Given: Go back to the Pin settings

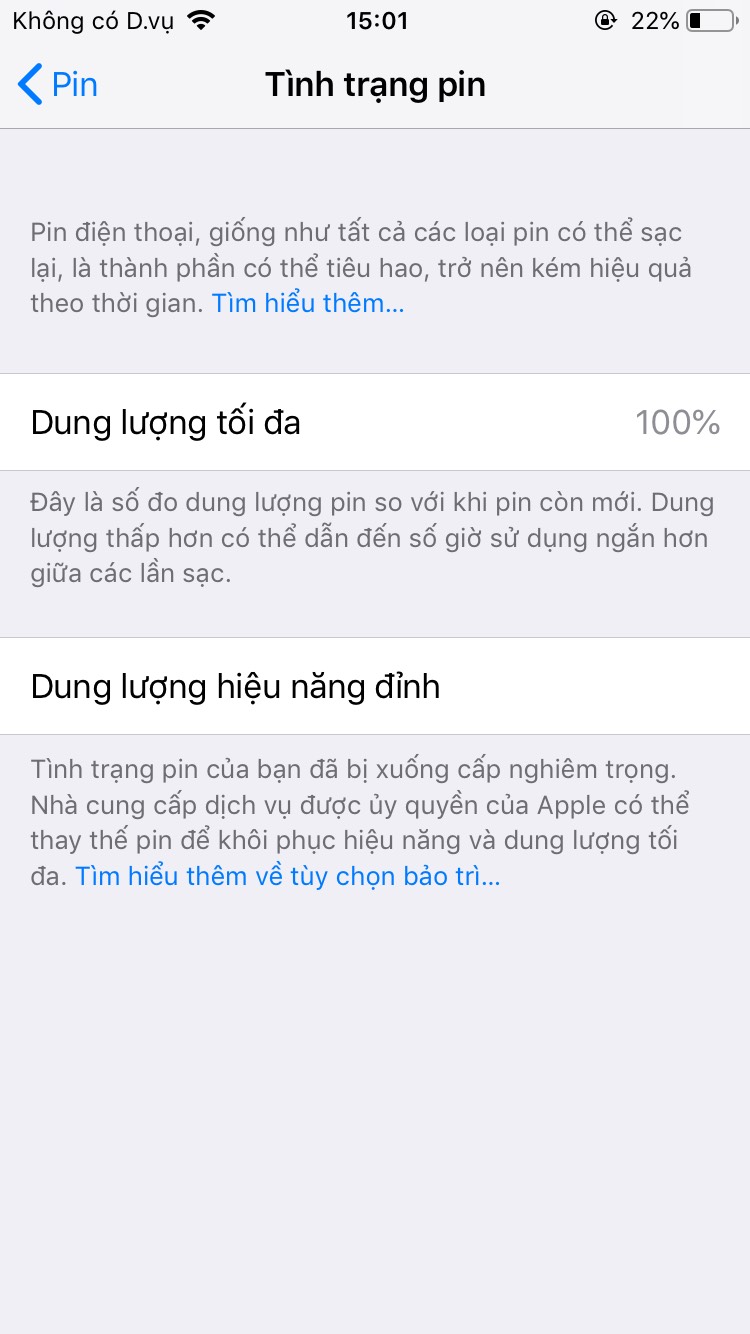Looking at the screenshot, I should (x=58, y=85).
